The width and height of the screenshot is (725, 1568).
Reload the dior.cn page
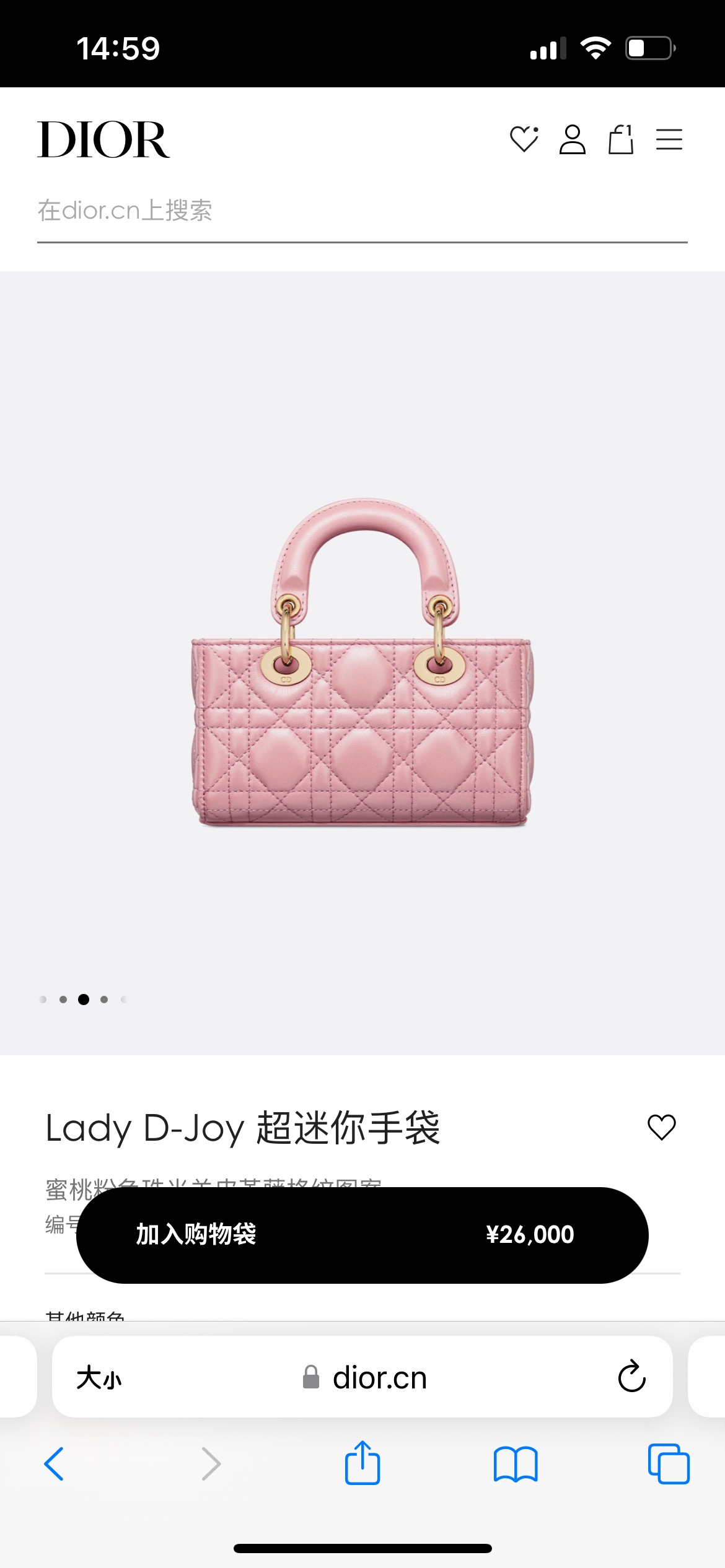(631, 1377)
